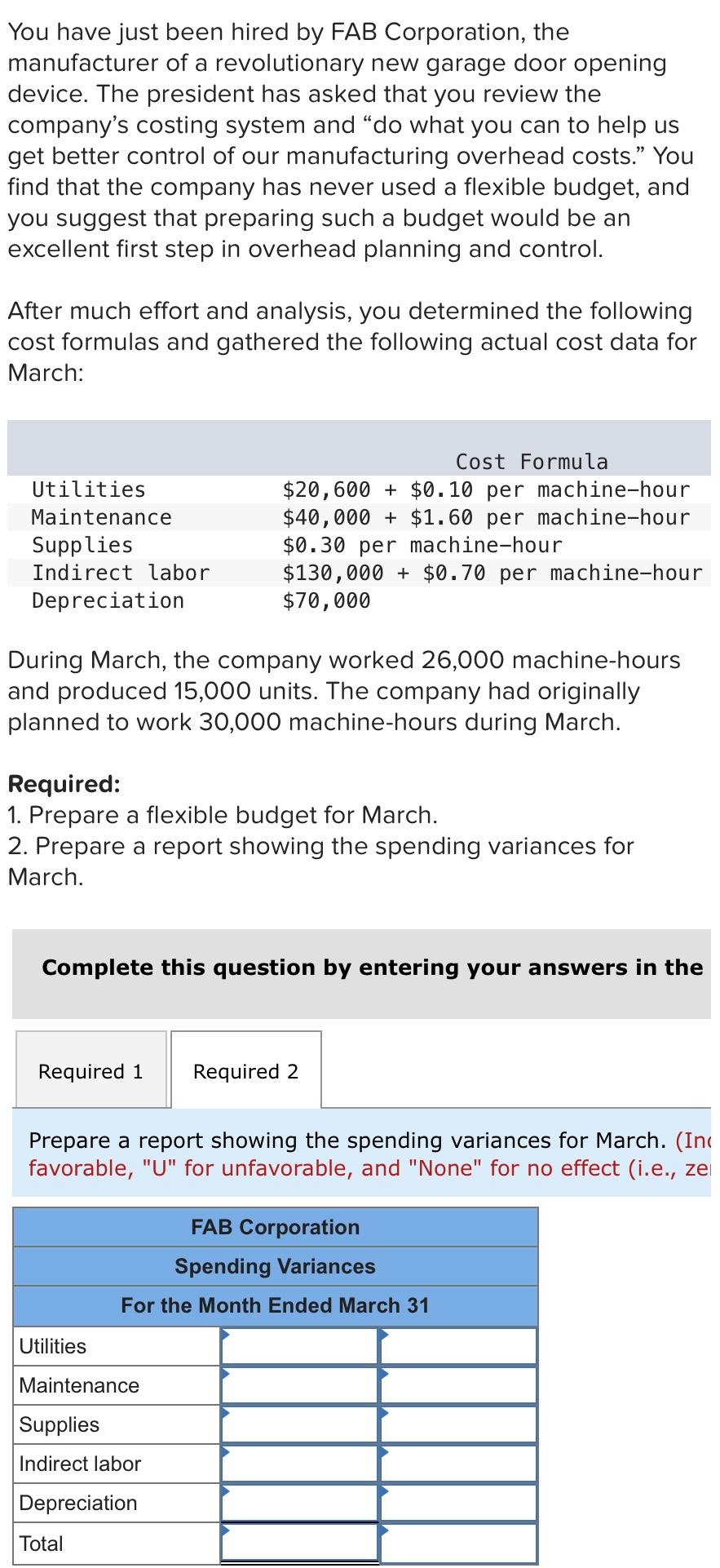
Task: Click the Supplies variance amount field
Action: point(299,1424)
